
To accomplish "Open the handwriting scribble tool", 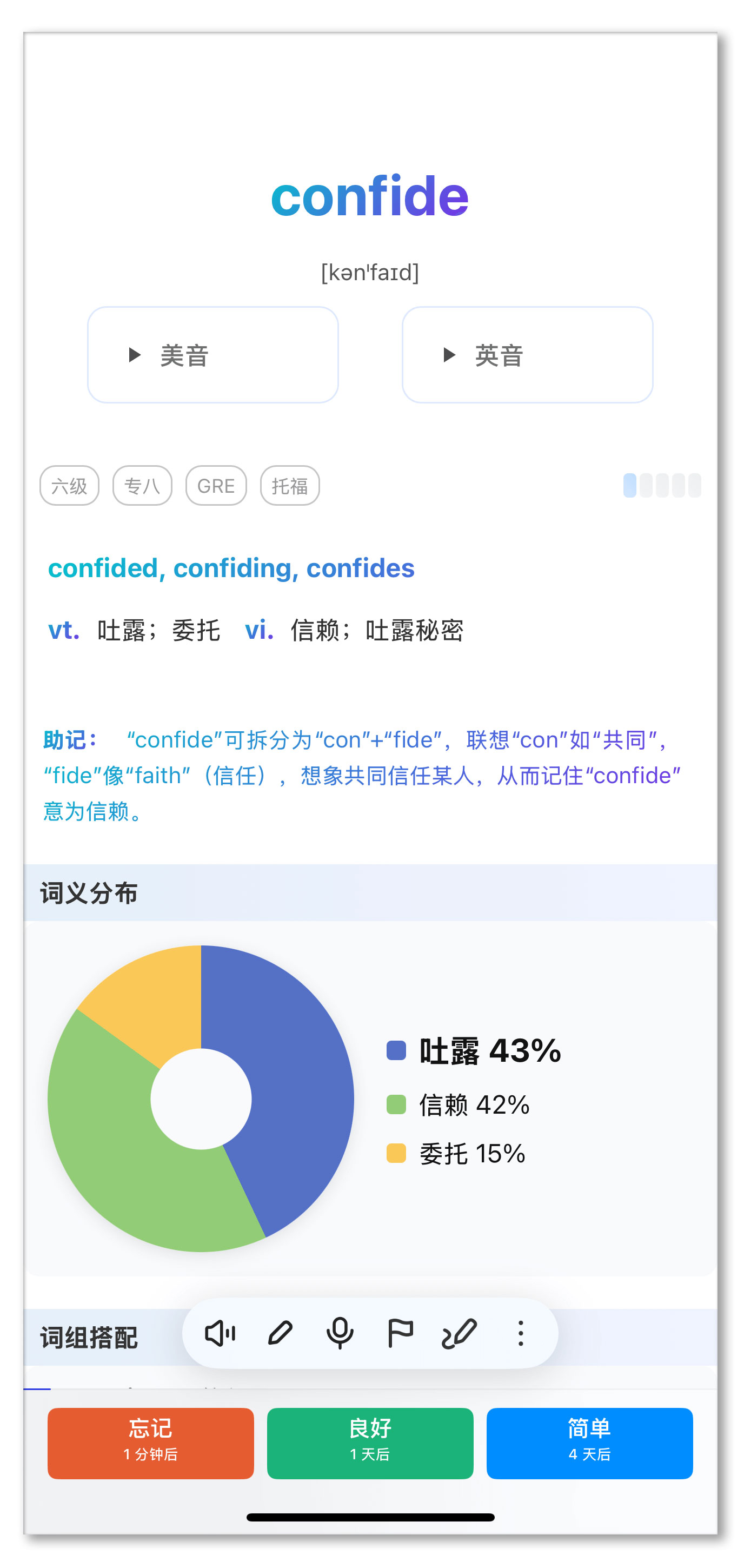I will pos(459,1334).
